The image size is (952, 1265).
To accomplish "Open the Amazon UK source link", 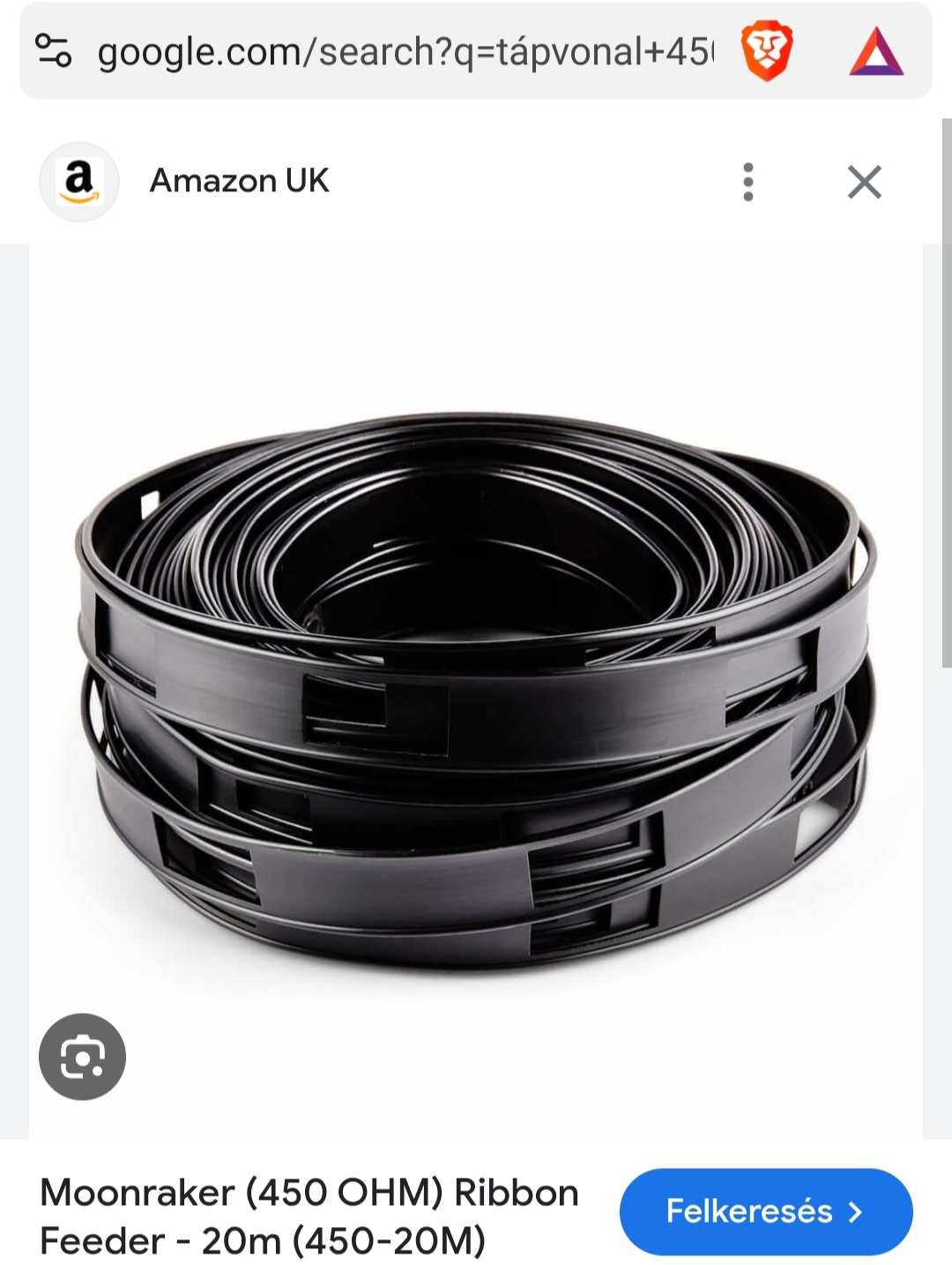I will (239, 181).
